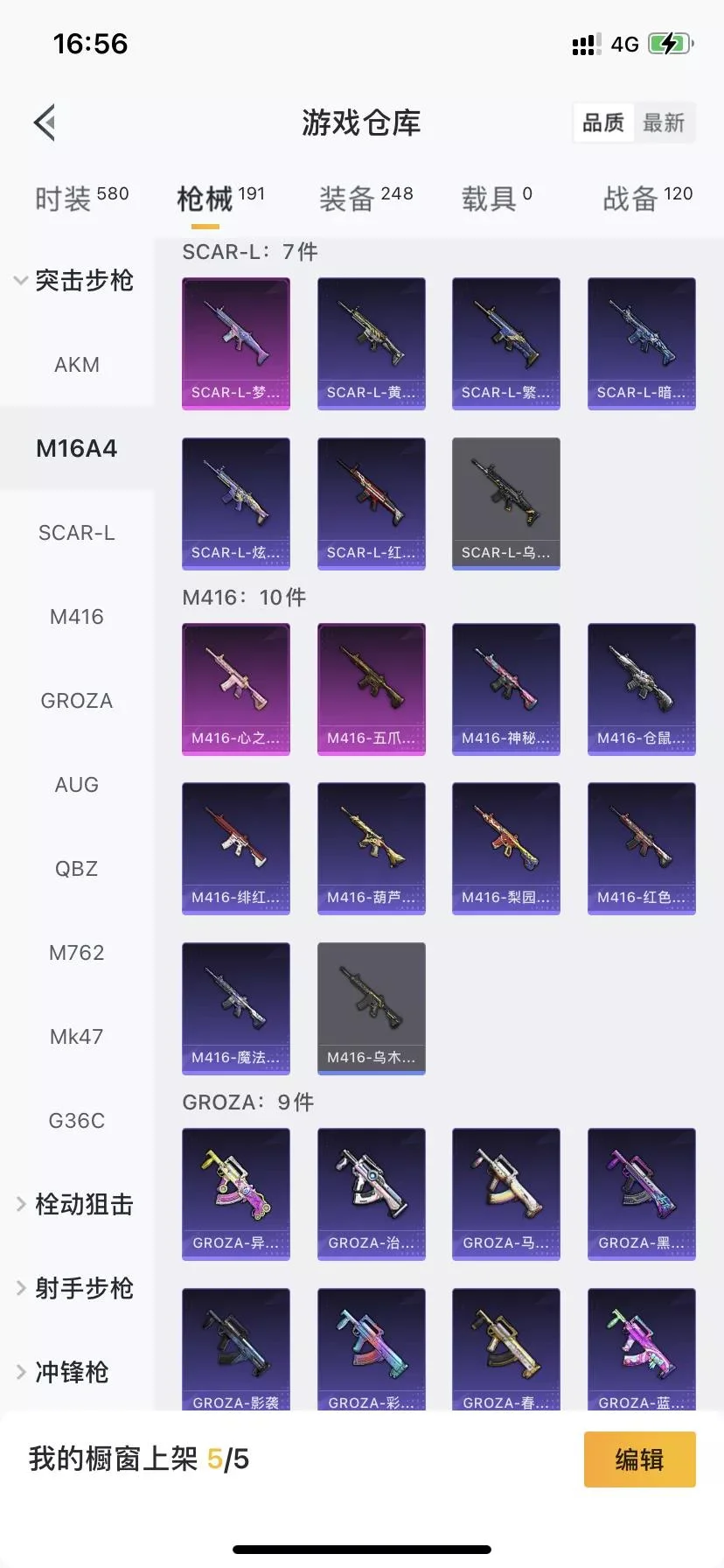Select AKM in the side list

click(x=77, y=365)
